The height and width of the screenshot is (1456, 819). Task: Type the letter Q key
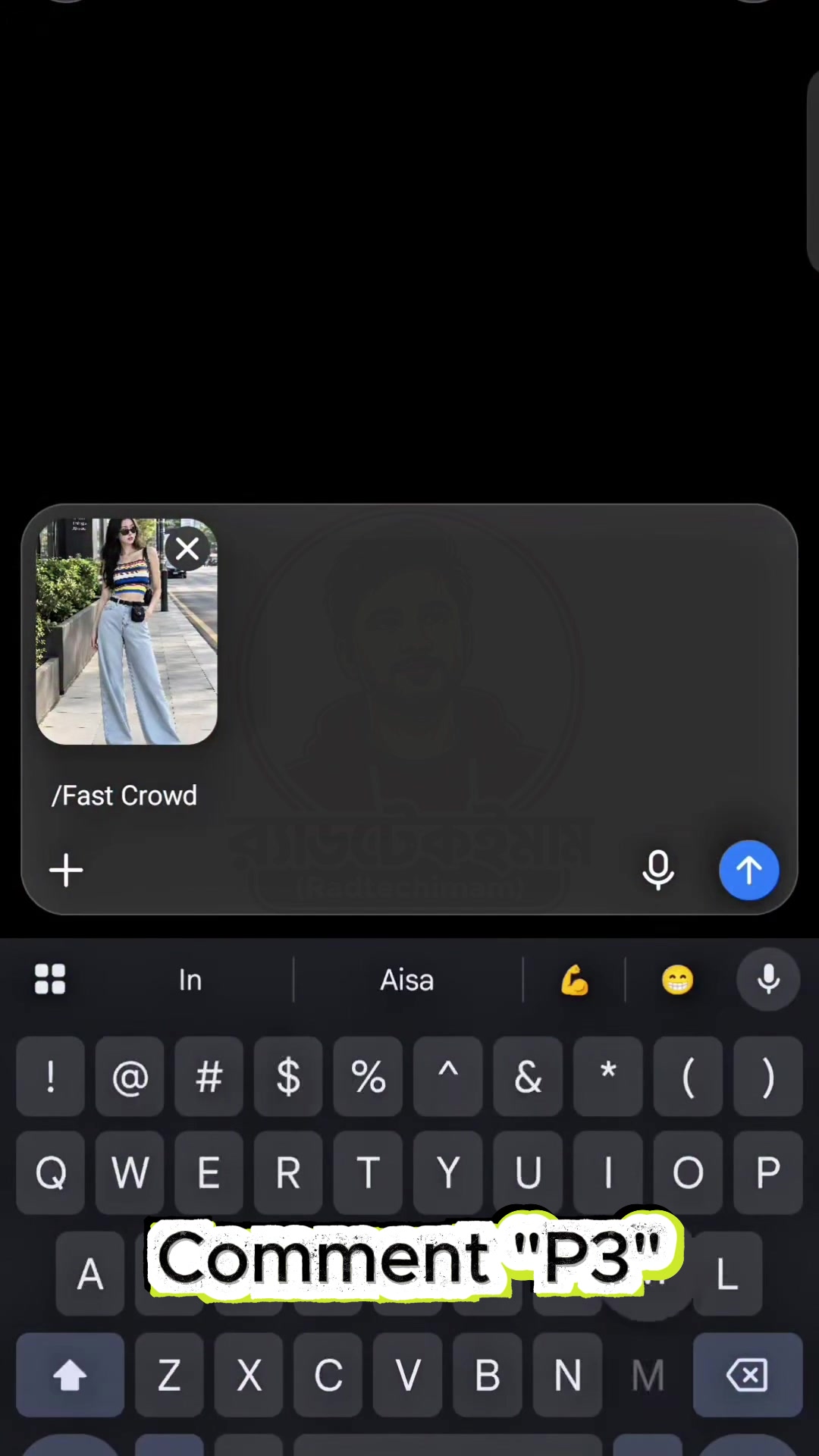50,1172
